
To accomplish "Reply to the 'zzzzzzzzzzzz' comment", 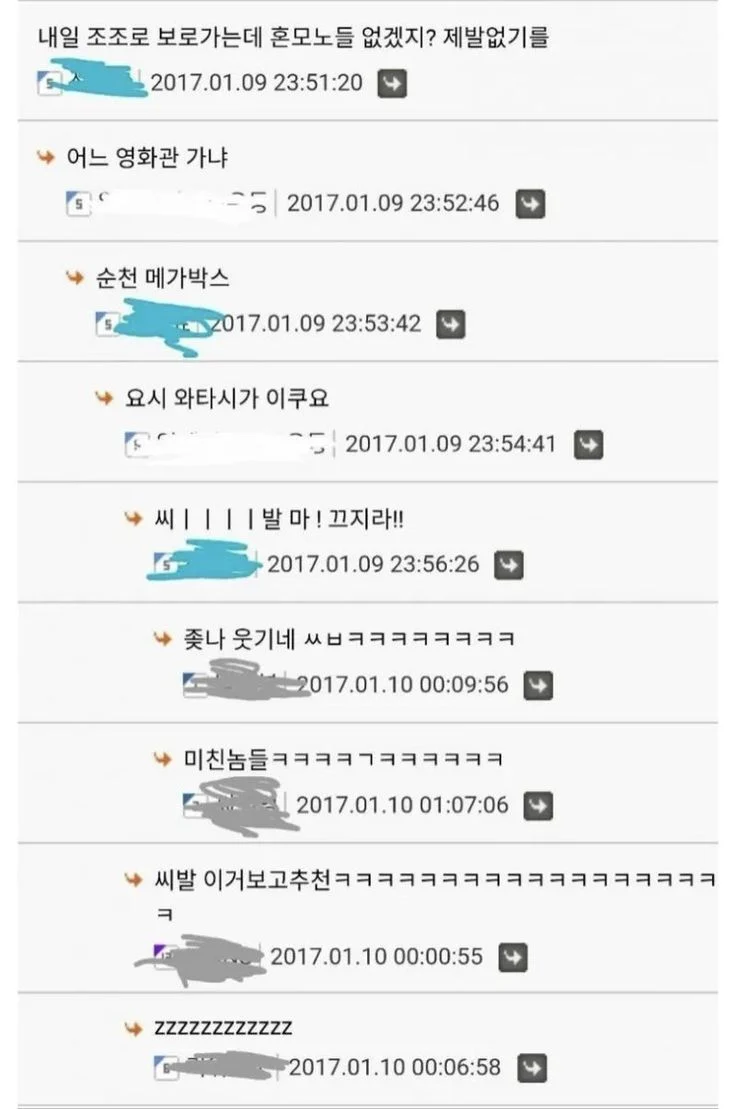I will click(x=531, y=1068).
